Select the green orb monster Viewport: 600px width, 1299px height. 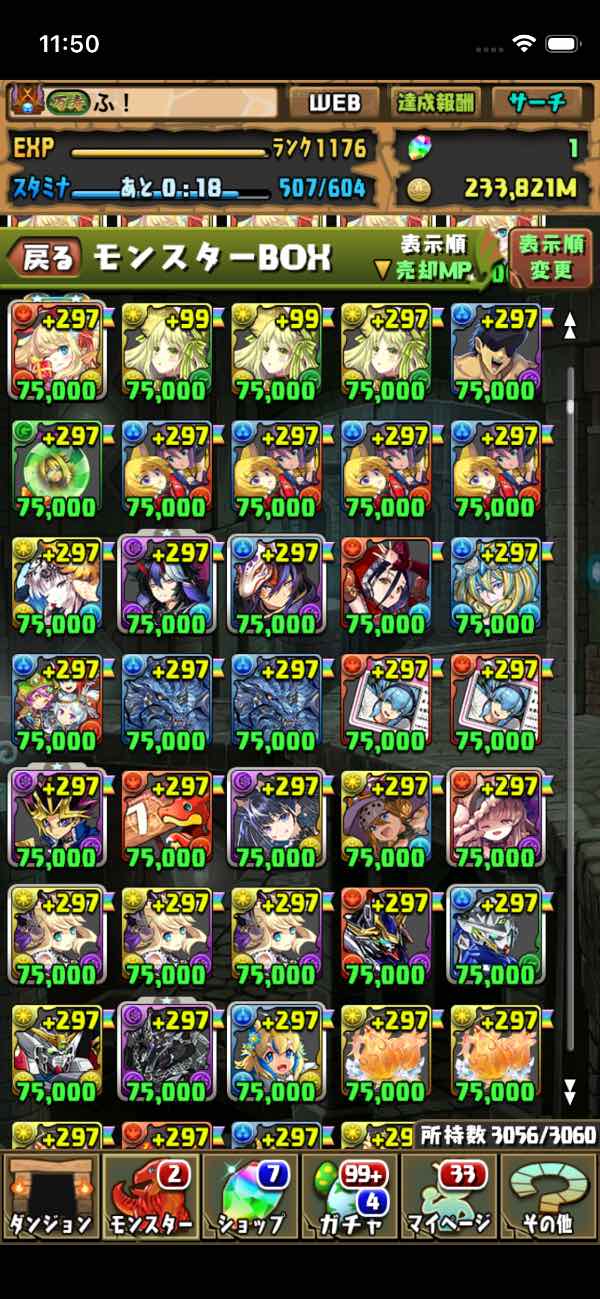(x=57, y=468)
